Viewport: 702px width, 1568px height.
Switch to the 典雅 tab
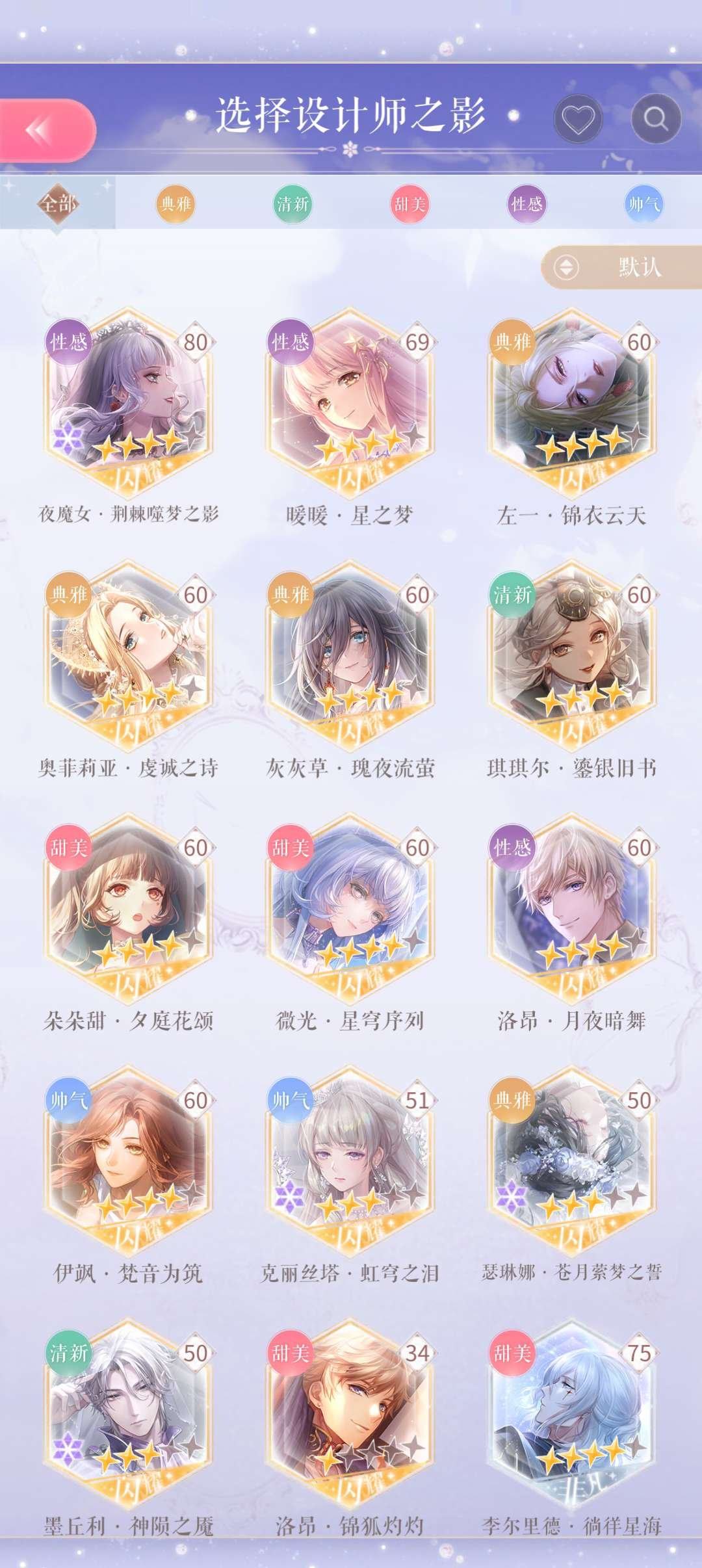[175, 204]
